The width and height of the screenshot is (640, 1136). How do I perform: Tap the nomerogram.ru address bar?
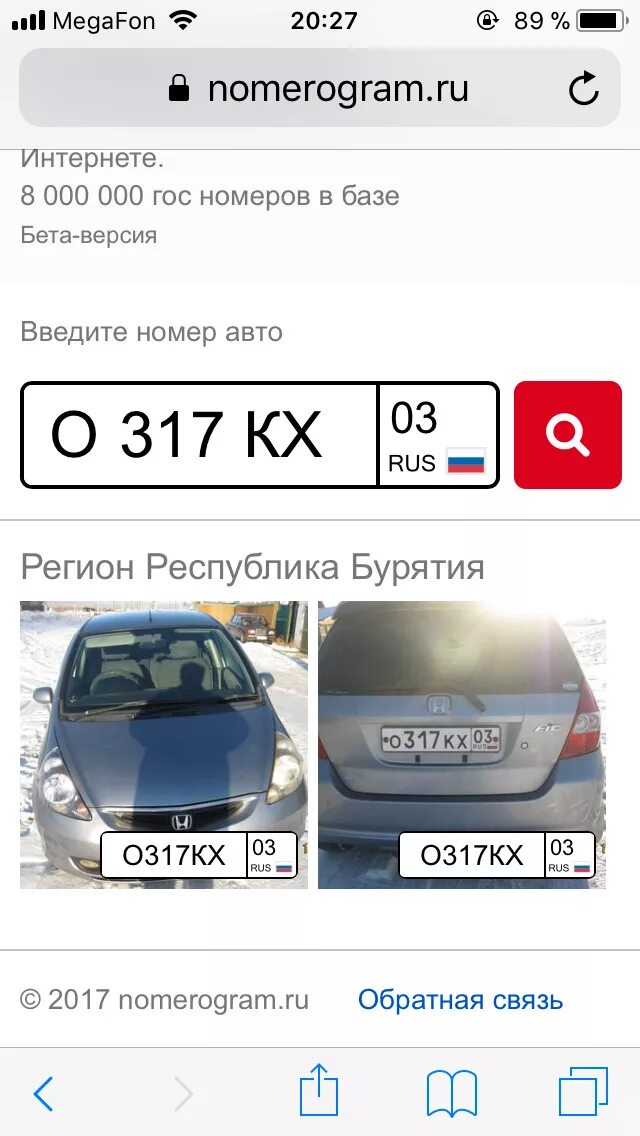[x=320, y=88]
